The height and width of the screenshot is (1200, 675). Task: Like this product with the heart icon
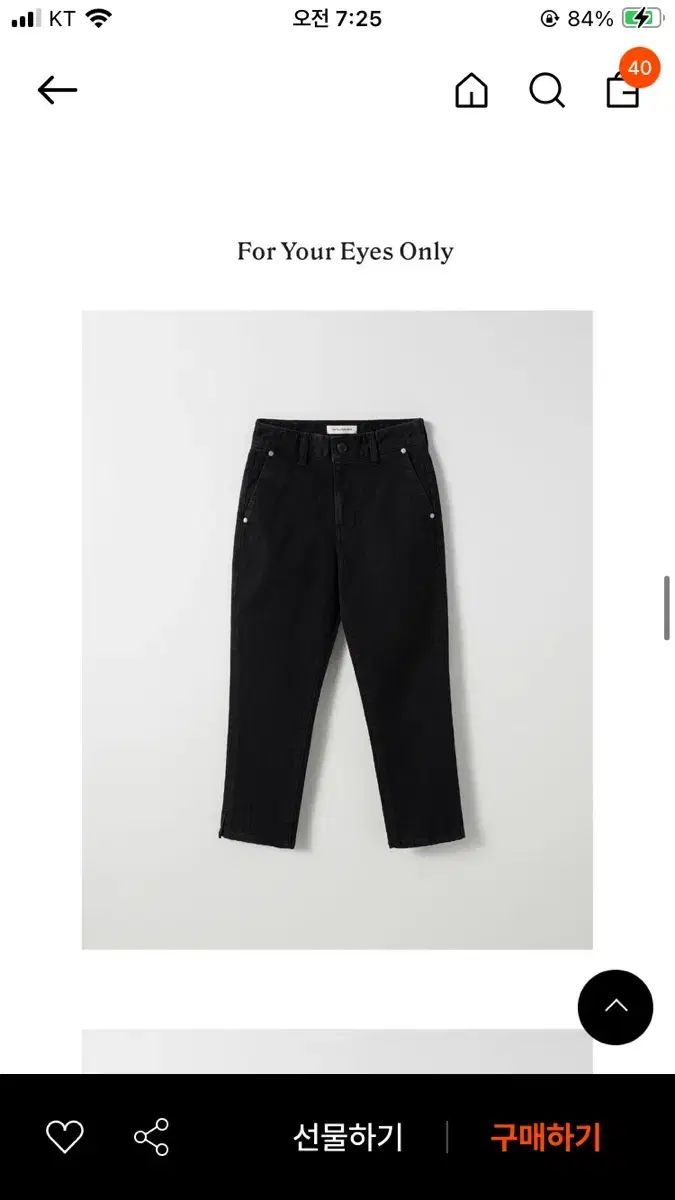(65, 1137)
